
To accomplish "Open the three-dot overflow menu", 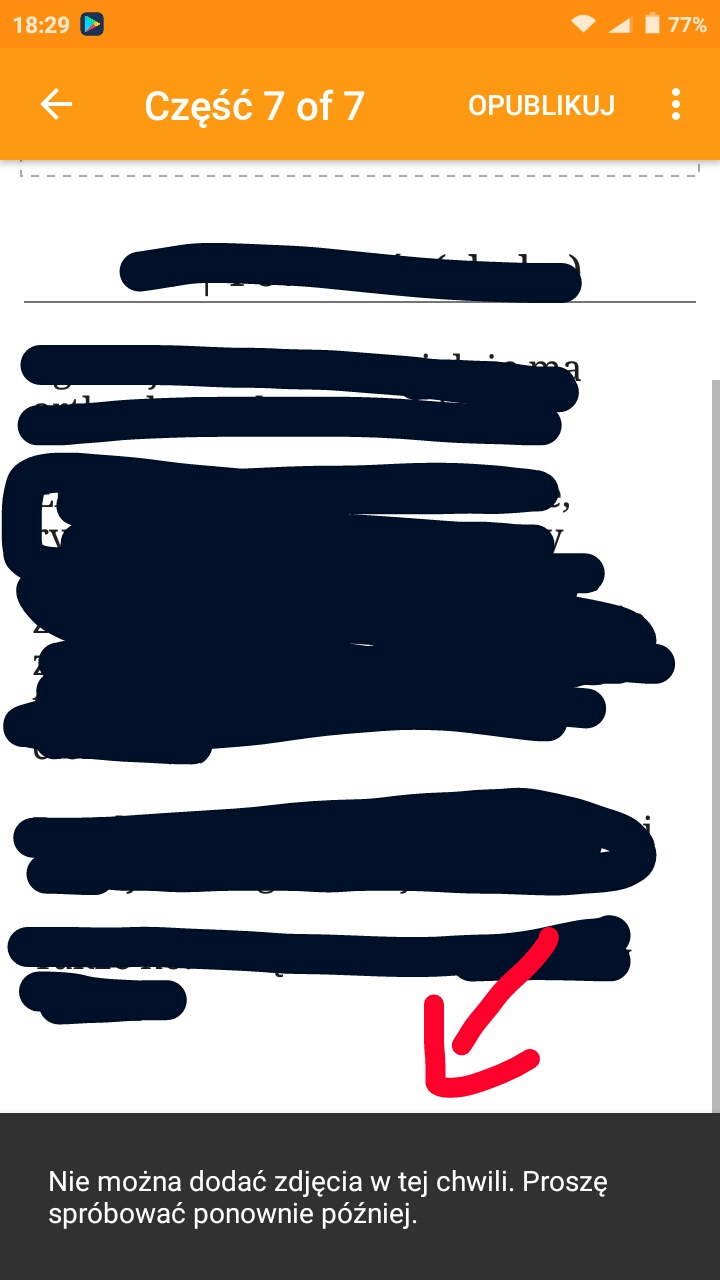I will click(676, 105).
